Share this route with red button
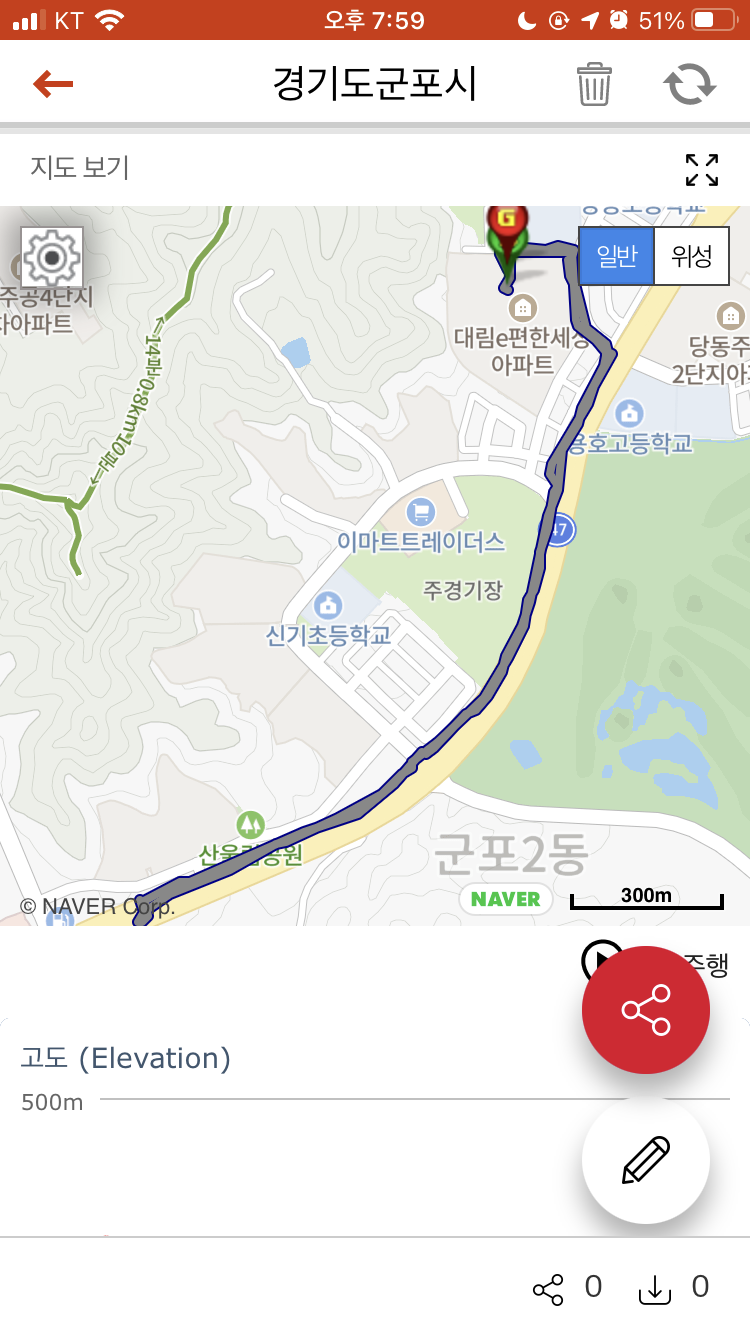Image resolution: width=750 pixels, height=1334 pixels. click(646, 1010)
